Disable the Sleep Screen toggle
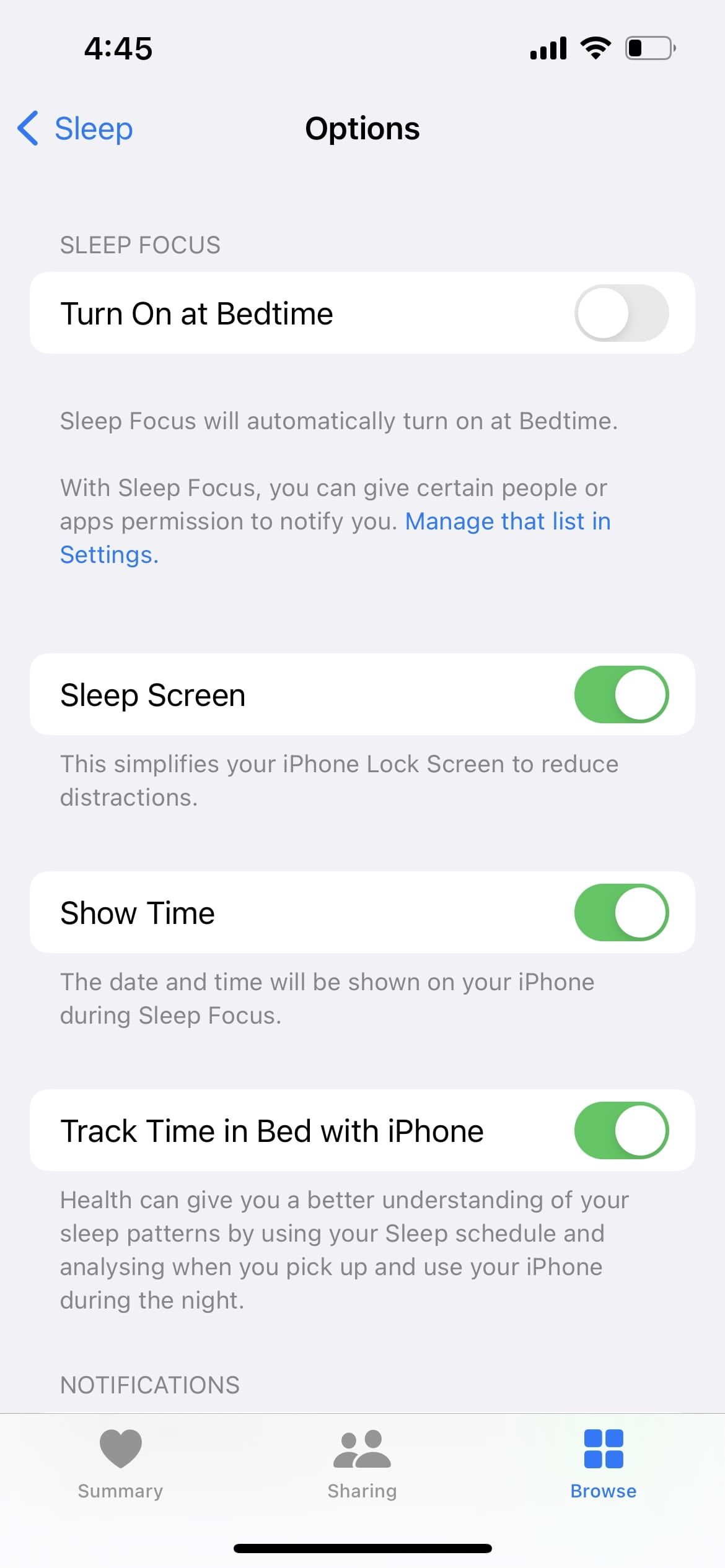The height and width of the screenshot is (1568, 725). click(x=621, y=695)
